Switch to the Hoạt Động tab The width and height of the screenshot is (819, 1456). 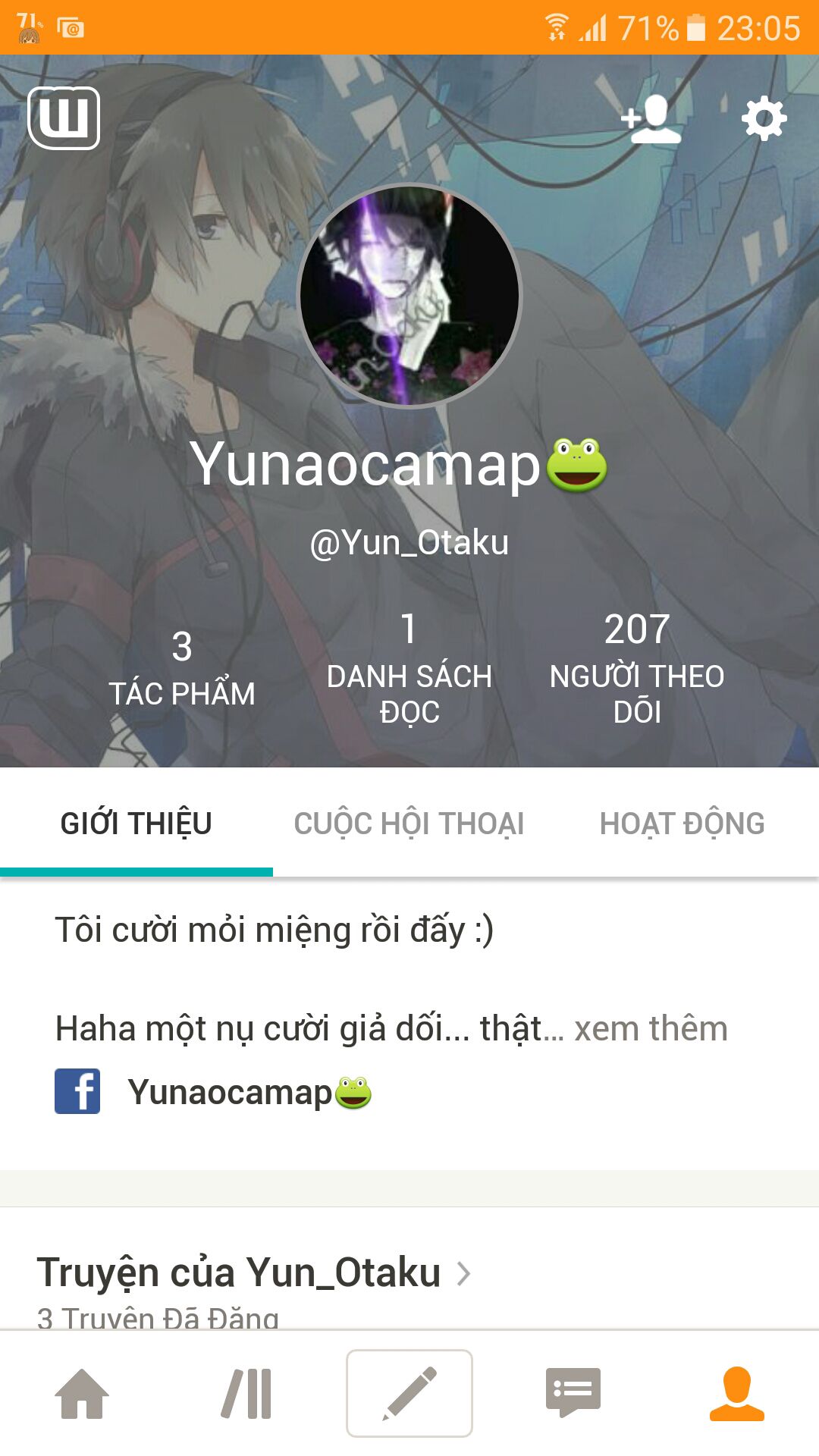(x=682, y=824)
